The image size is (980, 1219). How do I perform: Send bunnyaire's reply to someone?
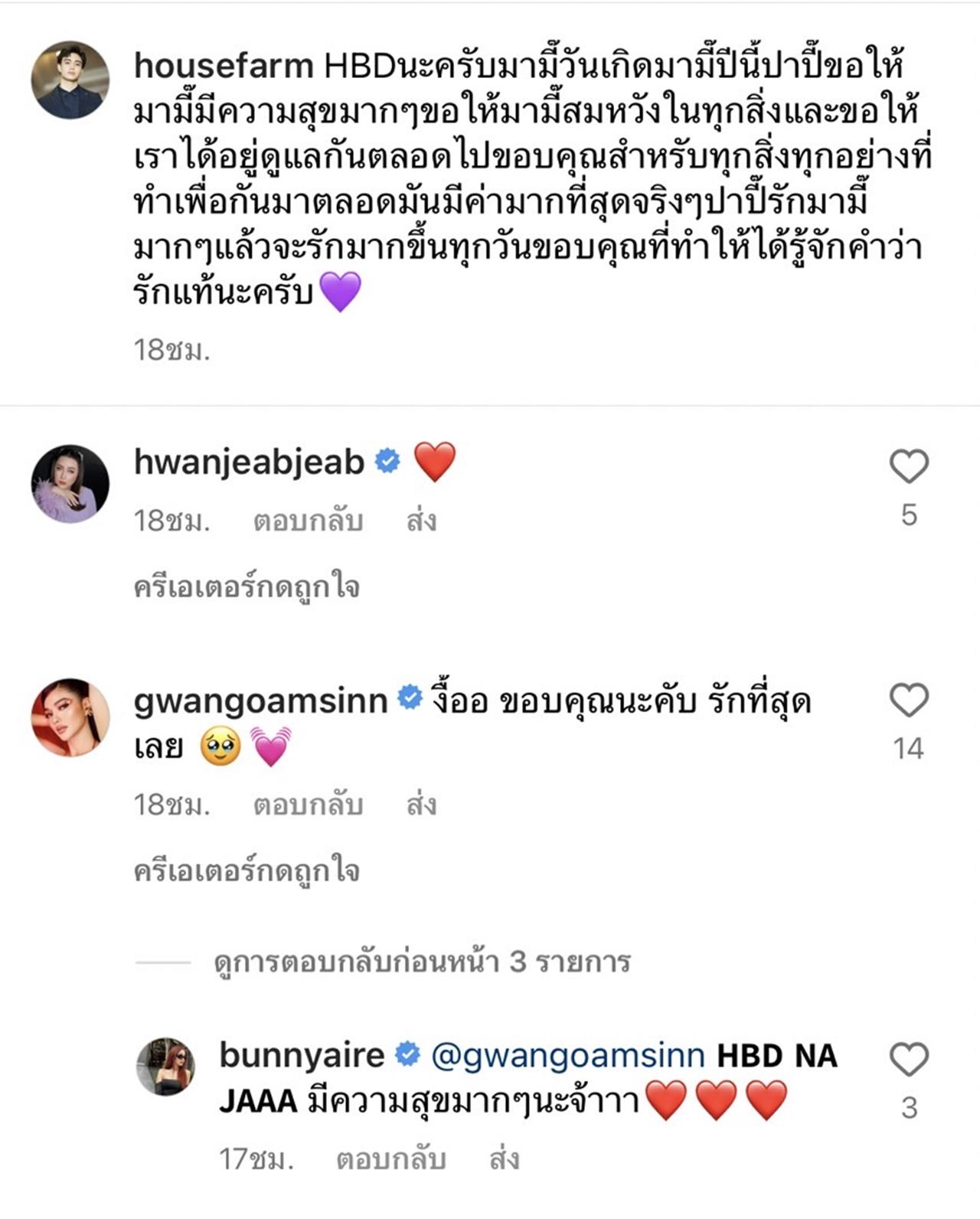point(504,1159)
